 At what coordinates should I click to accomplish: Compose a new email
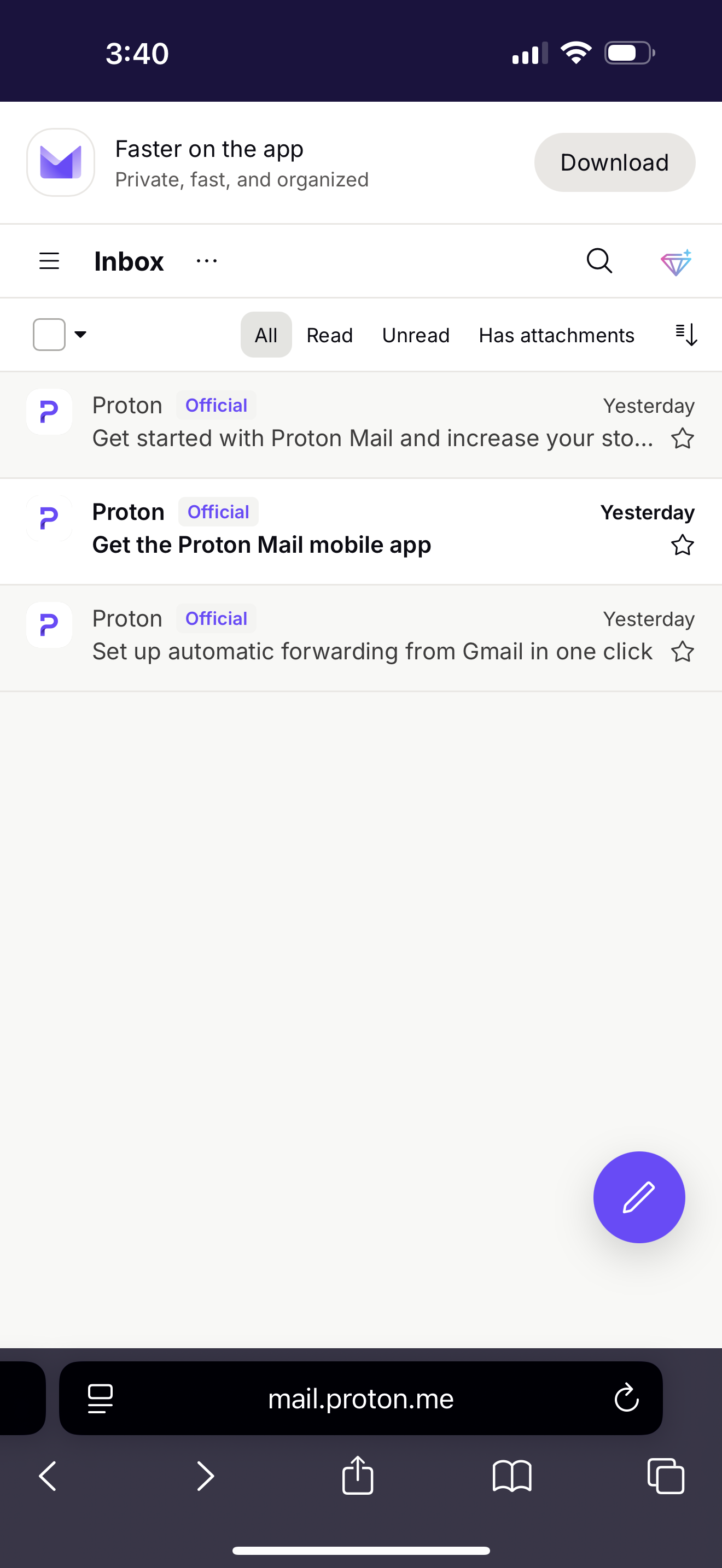pyautogui.click(x=639, y=1197)
